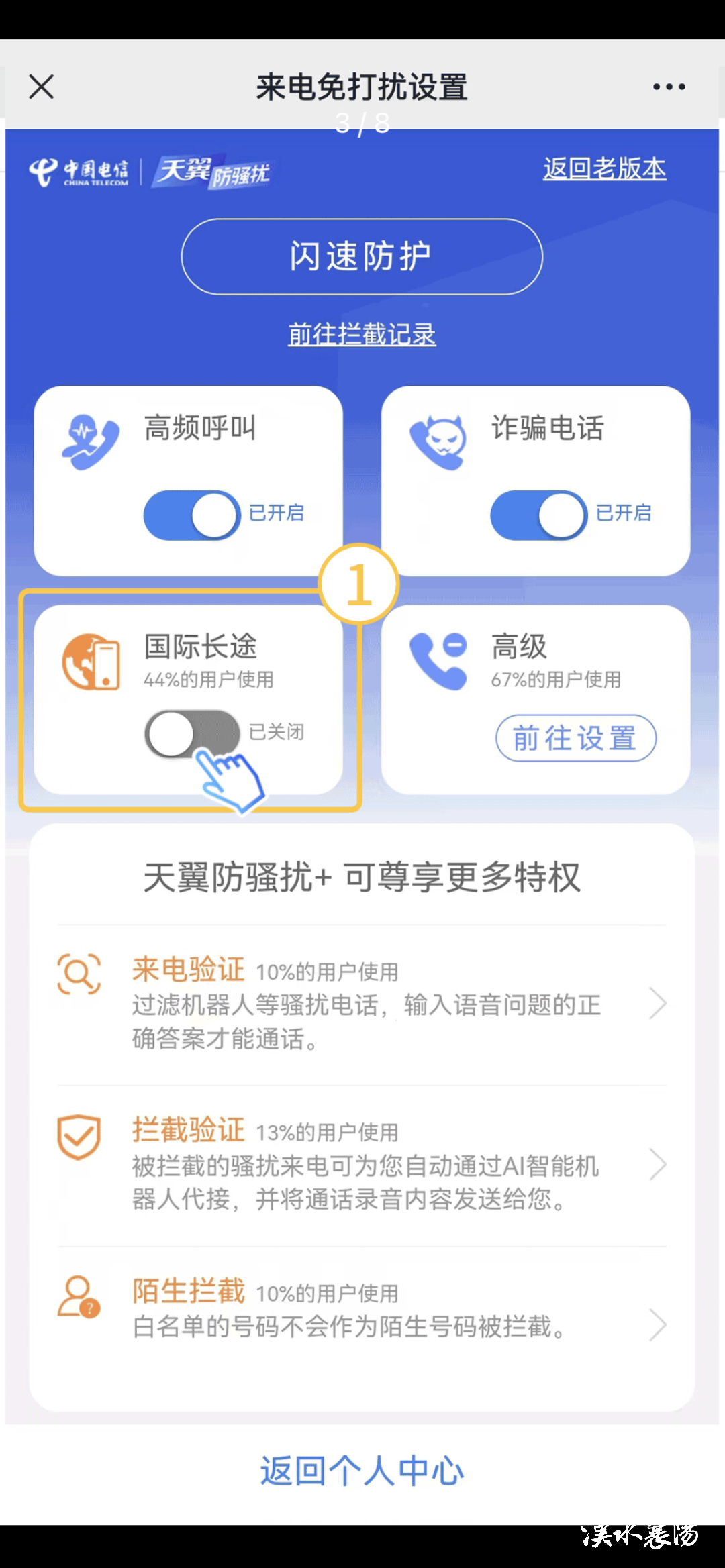Viewport: 725px width, 1568px height.
Task: Tap the 返回老版本 link
Action: click(x=604, y=168)
